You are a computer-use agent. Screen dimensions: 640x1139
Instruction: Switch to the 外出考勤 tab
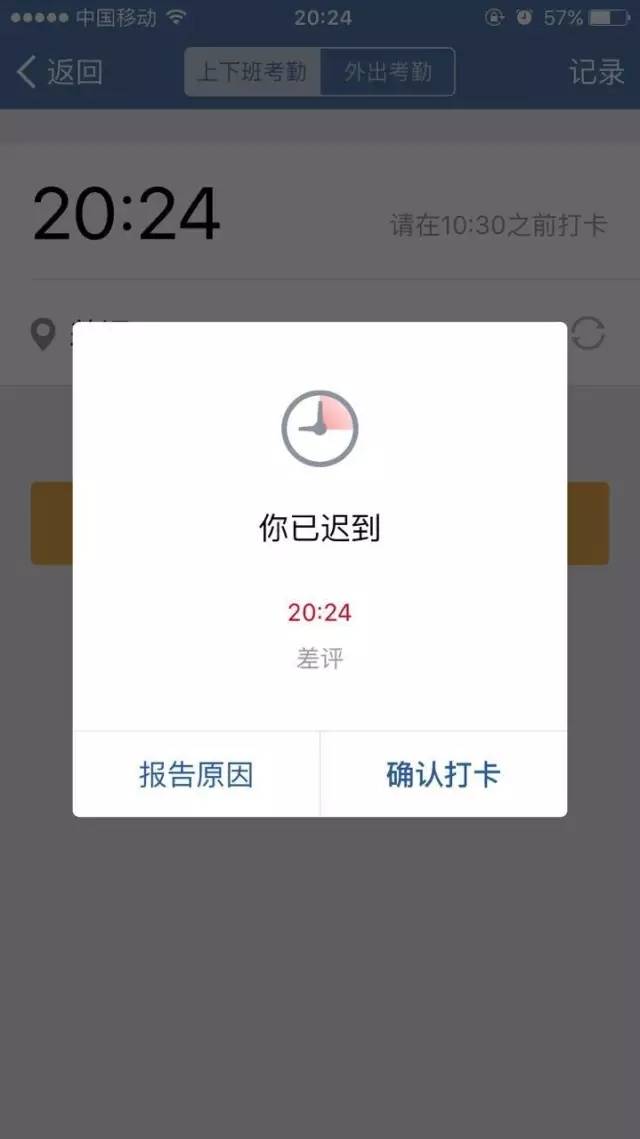[x=387, y=72]
